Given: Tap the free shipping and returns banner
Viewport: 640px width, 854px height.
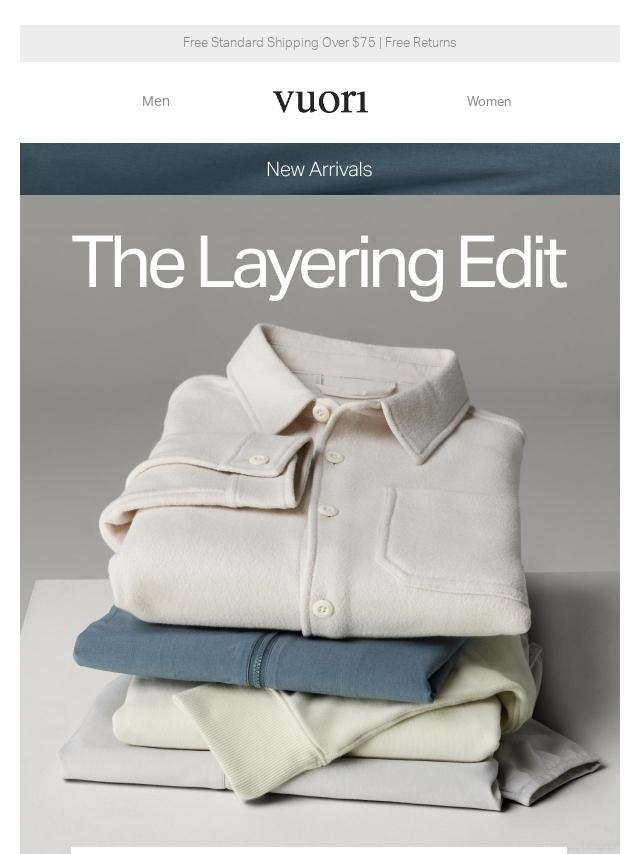Looking at the screenshot, I should pos(319,43).
